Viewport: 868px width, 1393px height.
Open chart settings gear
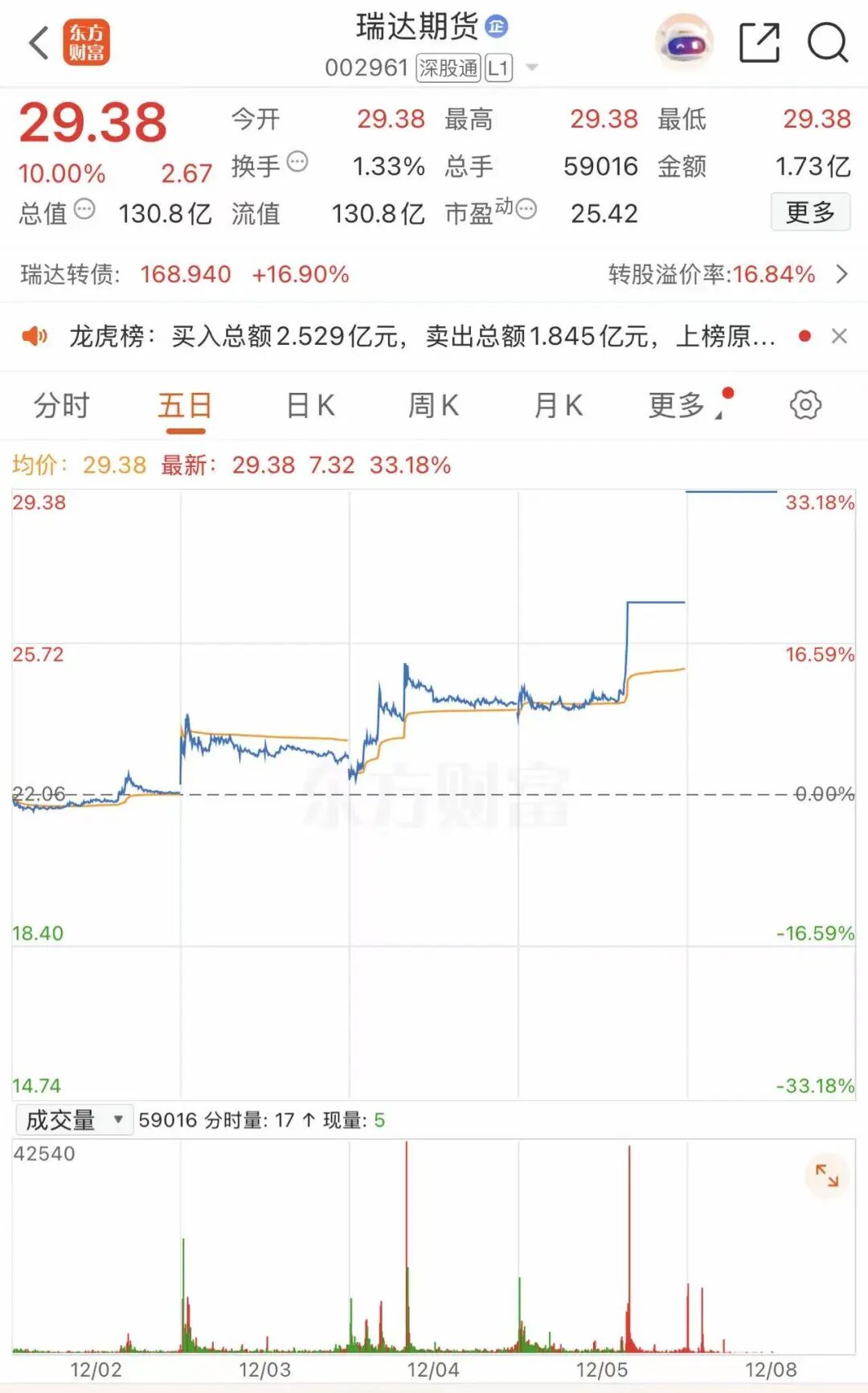coord(805,405)
